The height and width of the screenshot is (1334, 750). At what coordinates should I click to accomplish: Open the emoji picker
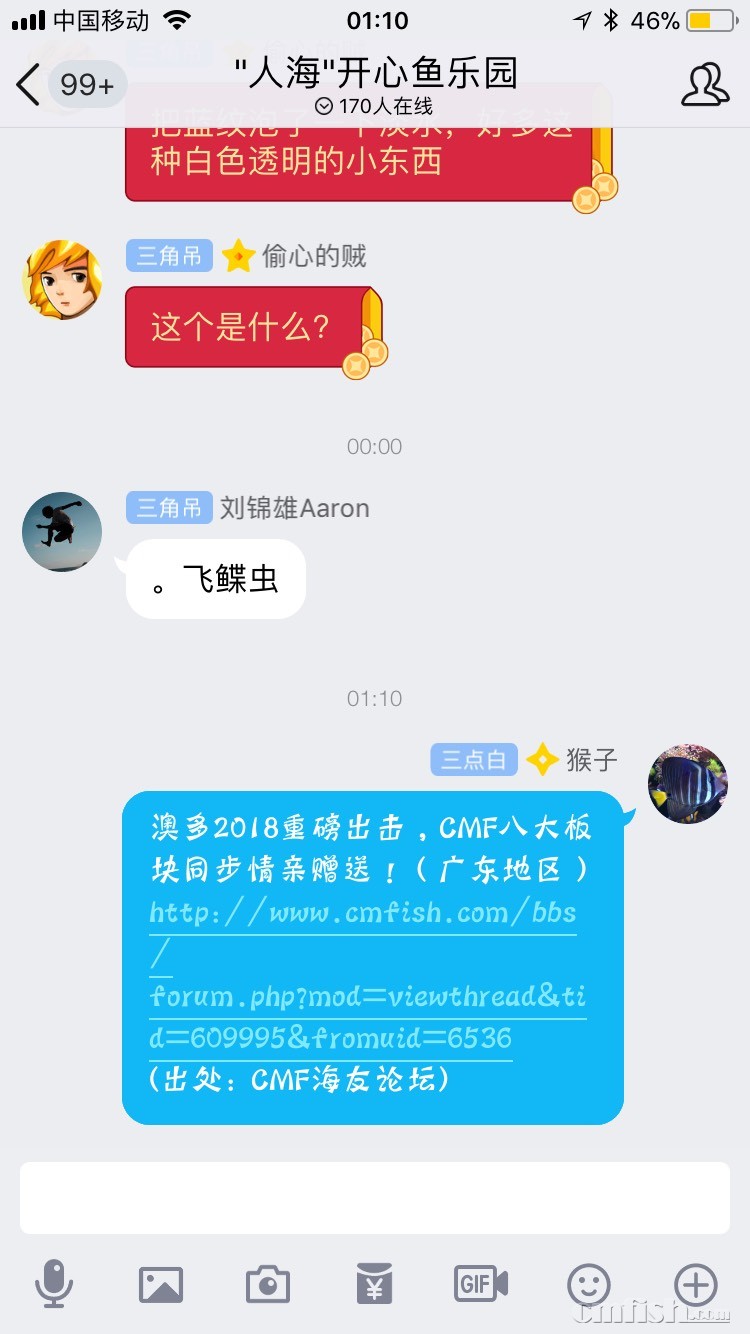pyautogui.click(x=588, y=1283)
